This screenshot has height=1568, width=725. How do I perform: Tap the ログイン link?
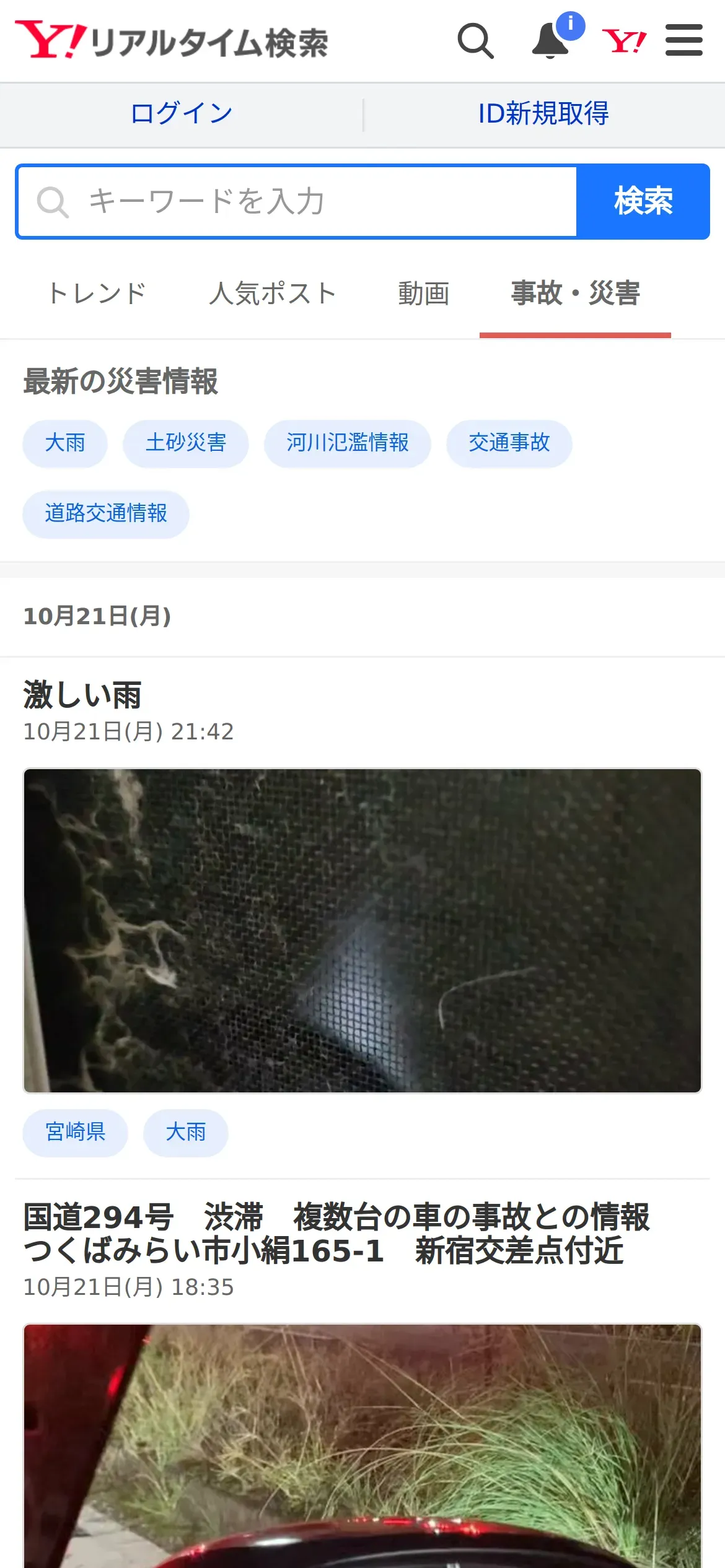(182, 113)
